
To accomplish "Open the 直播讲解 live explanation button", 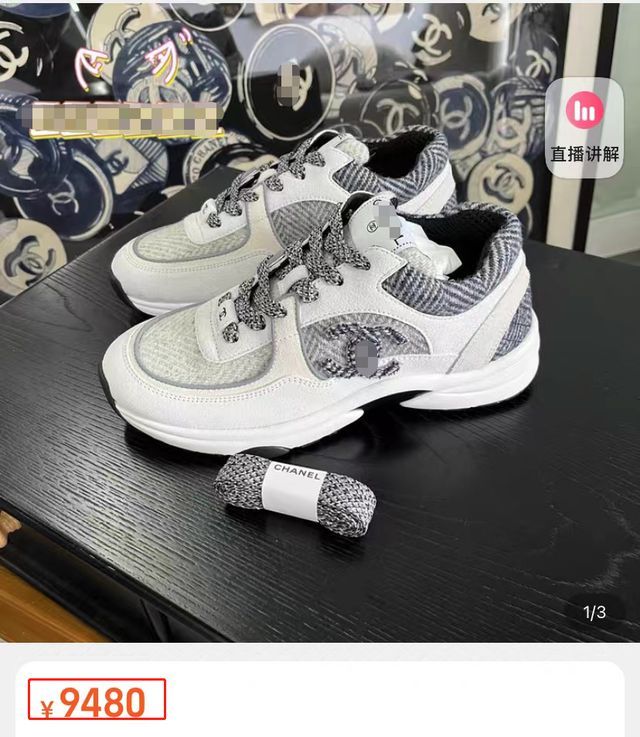I will (x=584, y=127).
